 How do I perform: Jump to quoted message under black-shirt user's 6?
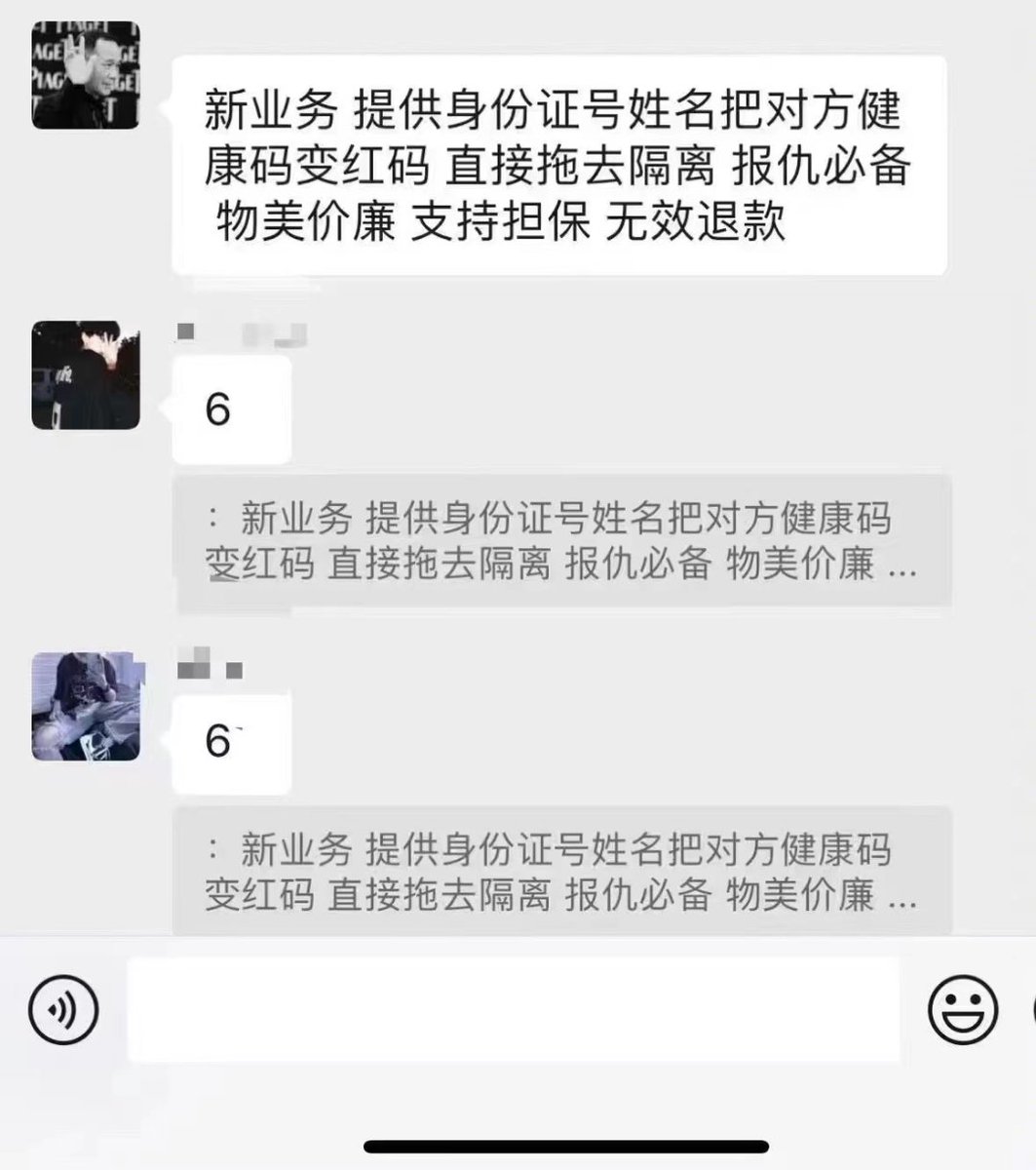tap(561, 541)
